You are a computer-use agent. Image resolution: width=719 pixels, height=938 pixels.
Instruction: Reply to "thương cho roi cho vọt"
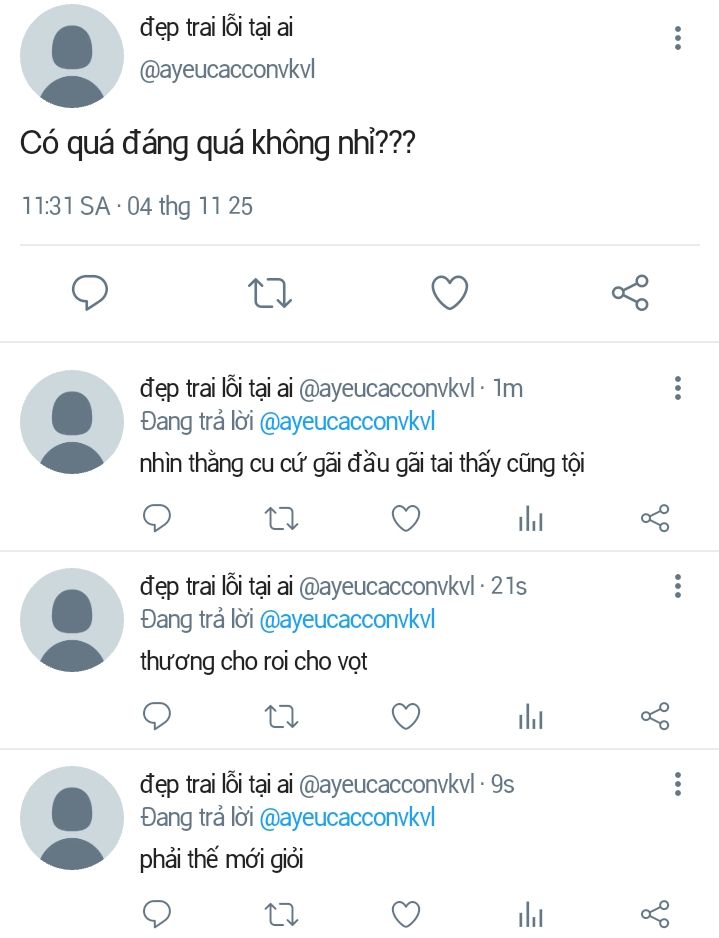[x=156, y=716]
